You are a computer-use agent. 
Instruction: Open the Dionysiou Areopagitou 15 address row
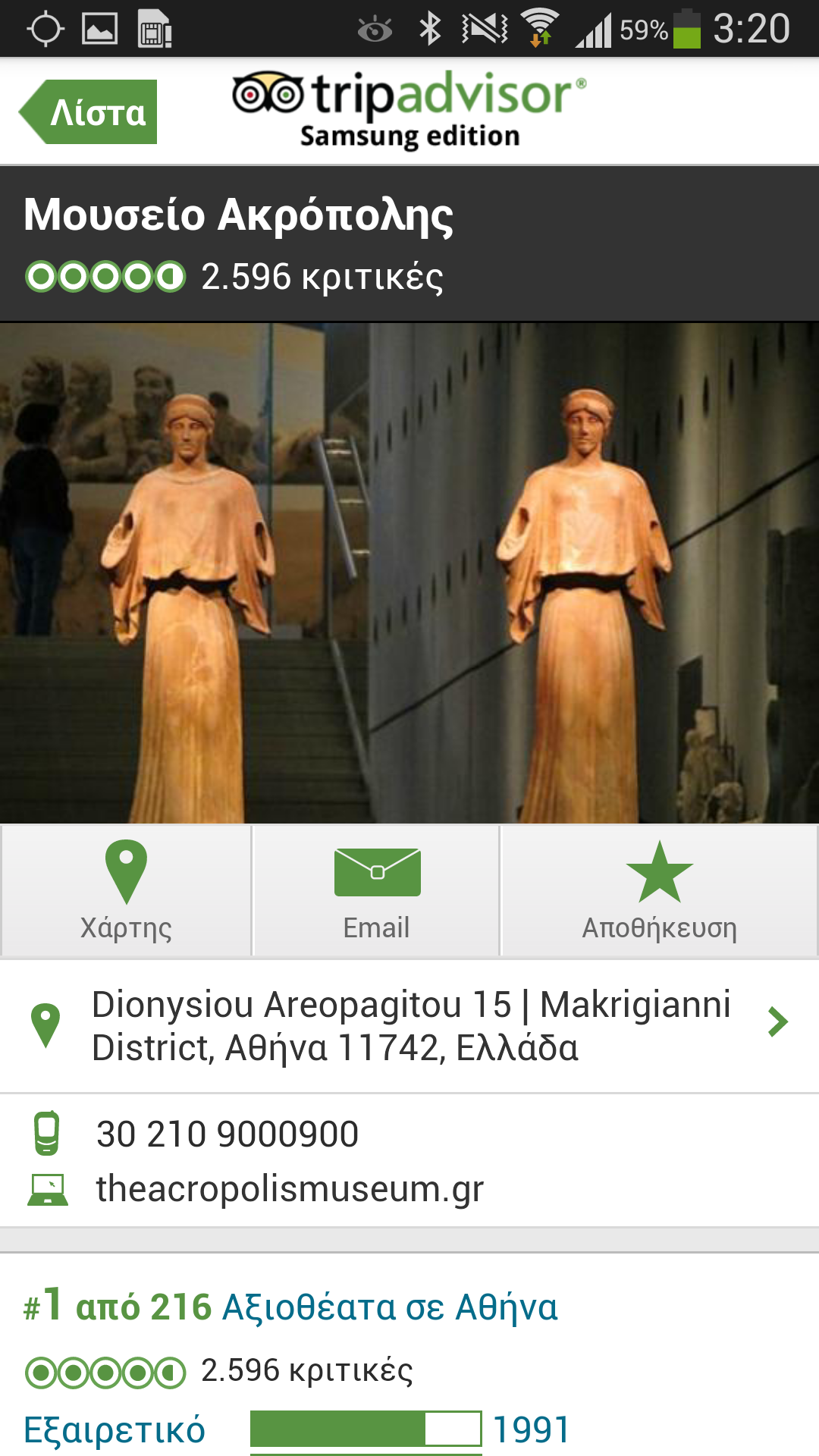point(409,1026)
